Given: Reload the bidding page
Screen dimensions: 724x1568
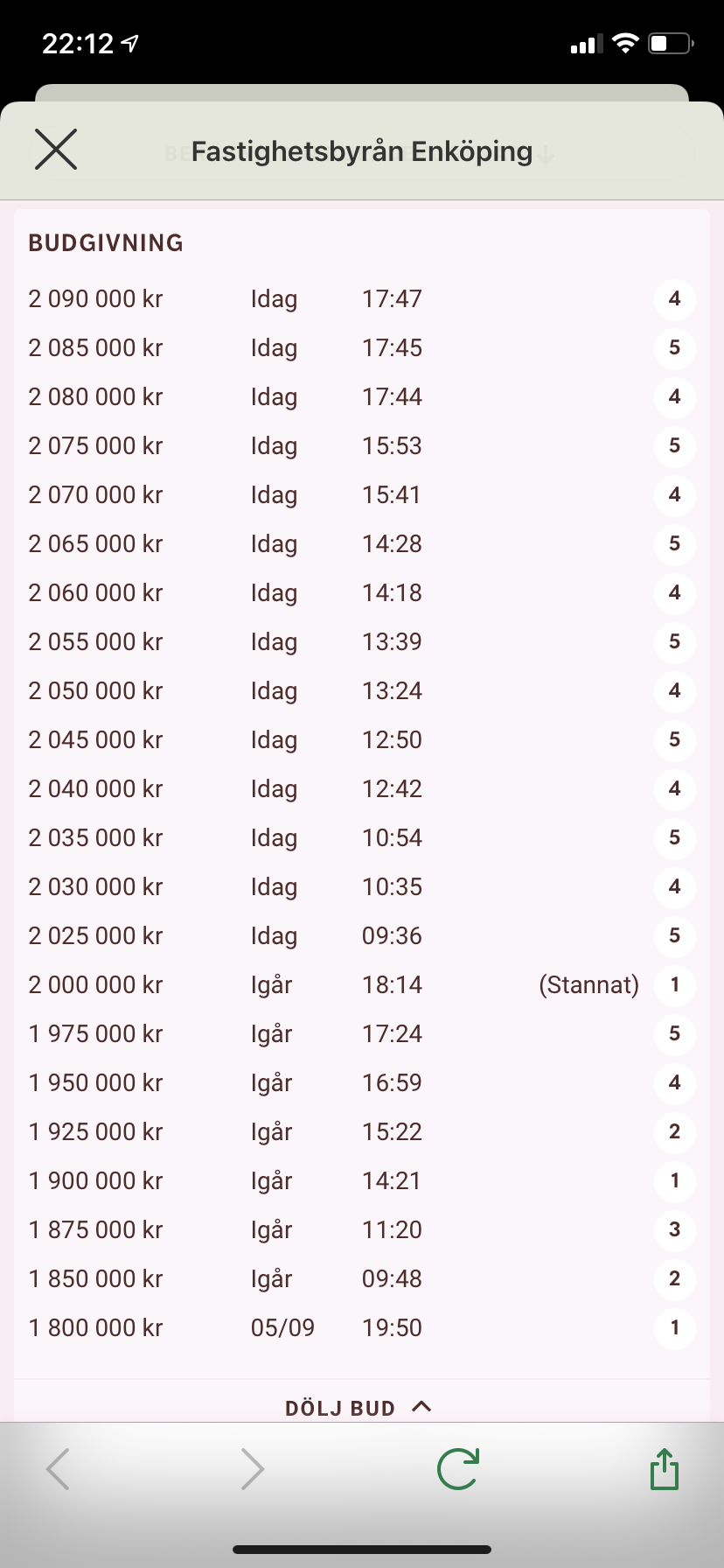Looking at the screenshot, I should click(458, 1468).
